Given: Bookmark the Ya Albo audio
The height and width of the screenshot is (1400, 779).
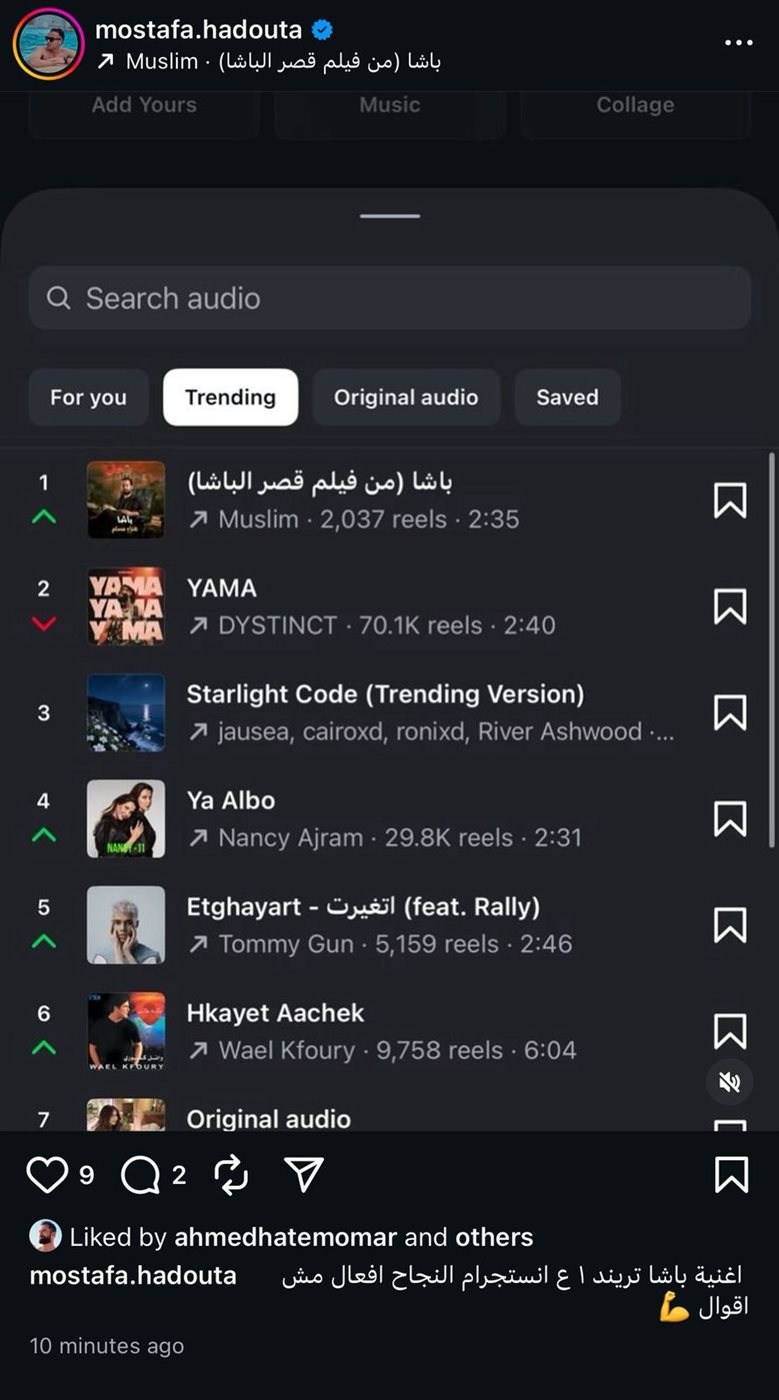Looking at the screenshot, I should [729, 819].
